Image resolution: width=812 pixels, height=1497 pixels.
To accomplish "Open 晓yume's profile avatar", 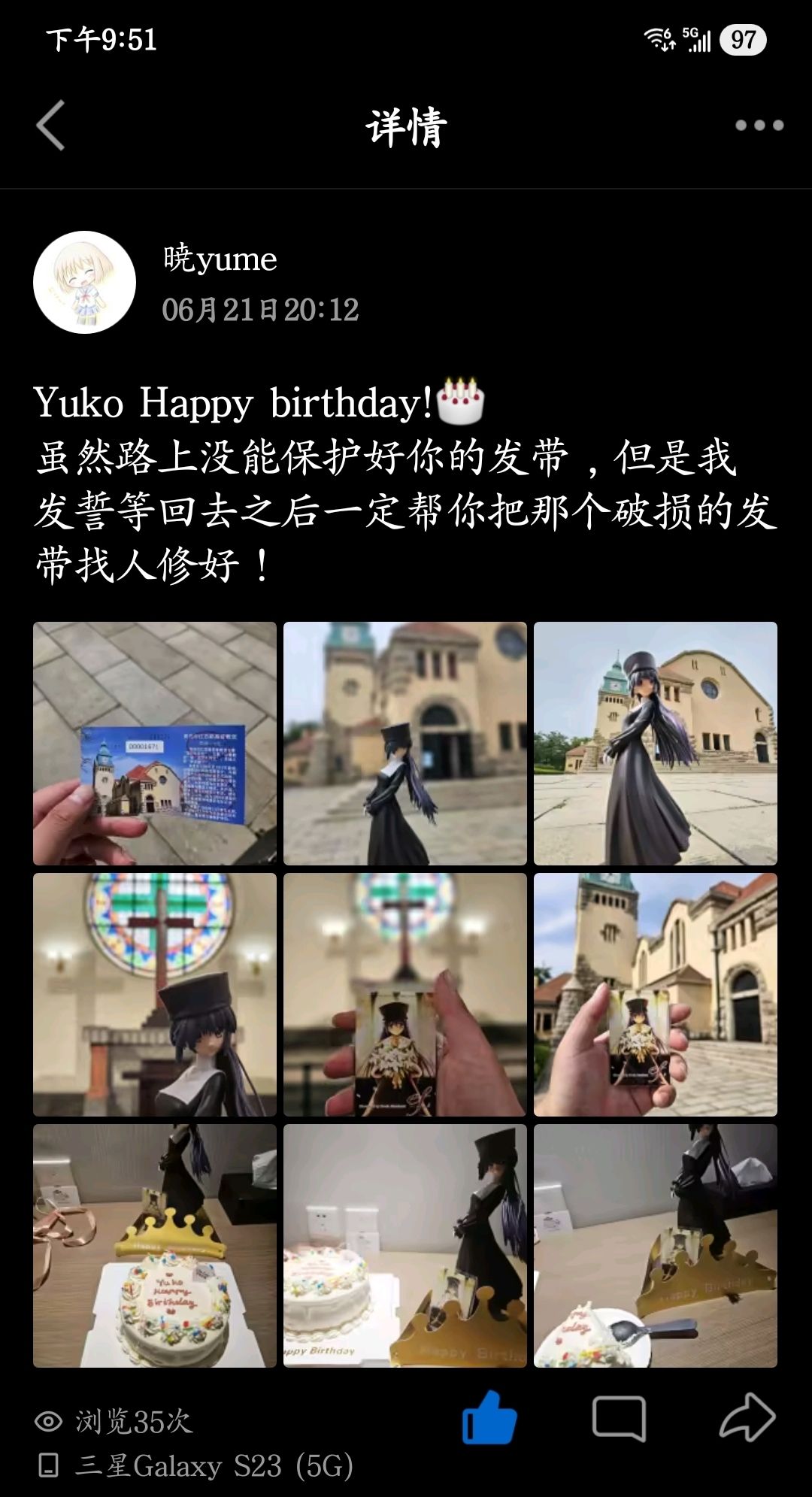I will tap(84, 282).
